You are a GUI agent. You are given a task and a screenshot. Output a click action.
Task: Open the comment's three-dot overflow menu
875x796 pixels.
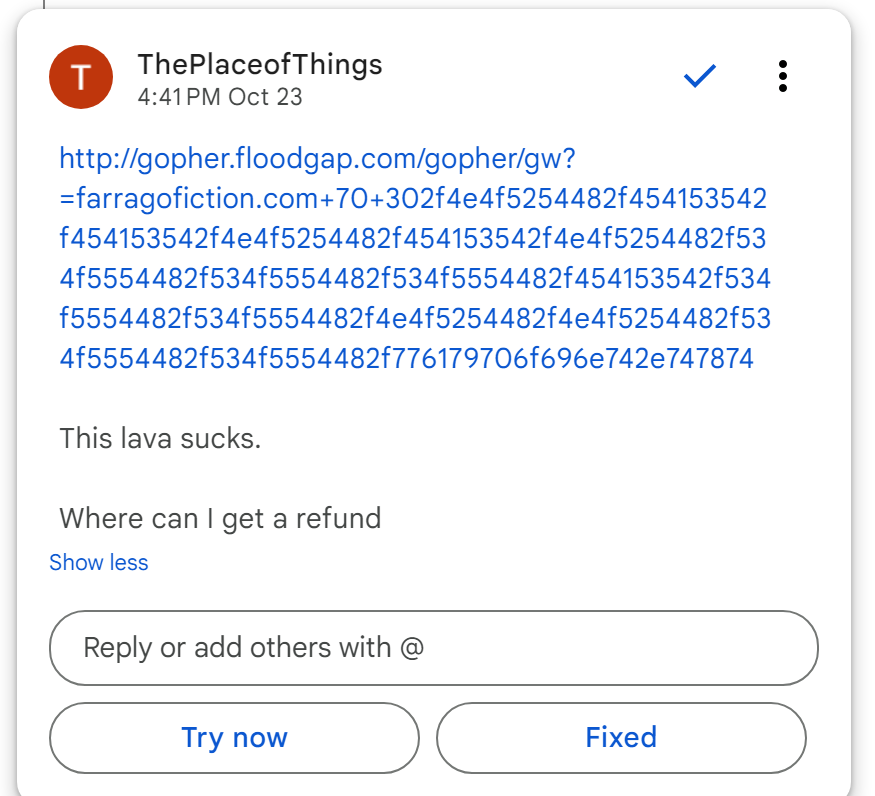(x=782, y=76)
